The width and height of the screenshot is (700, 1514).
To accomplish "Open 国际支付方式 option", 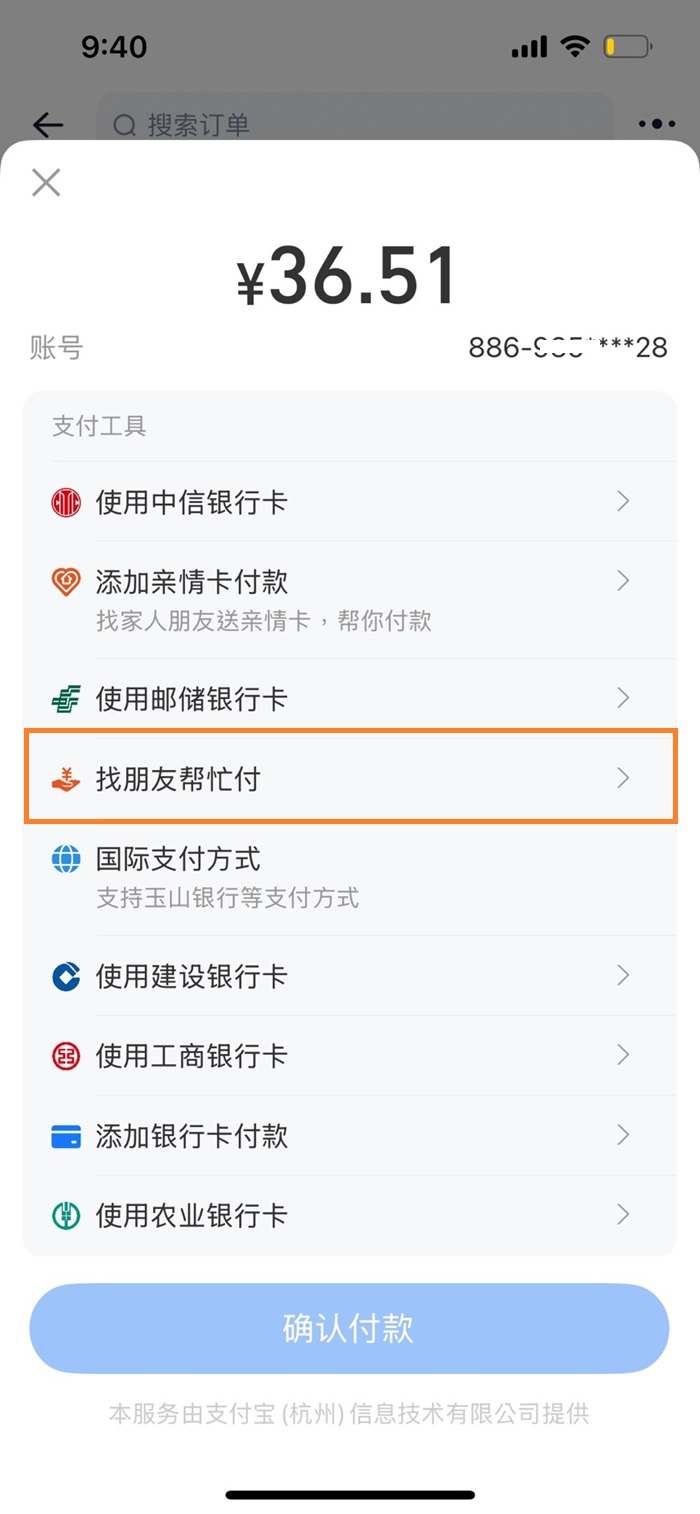I will tap(350, 877).
